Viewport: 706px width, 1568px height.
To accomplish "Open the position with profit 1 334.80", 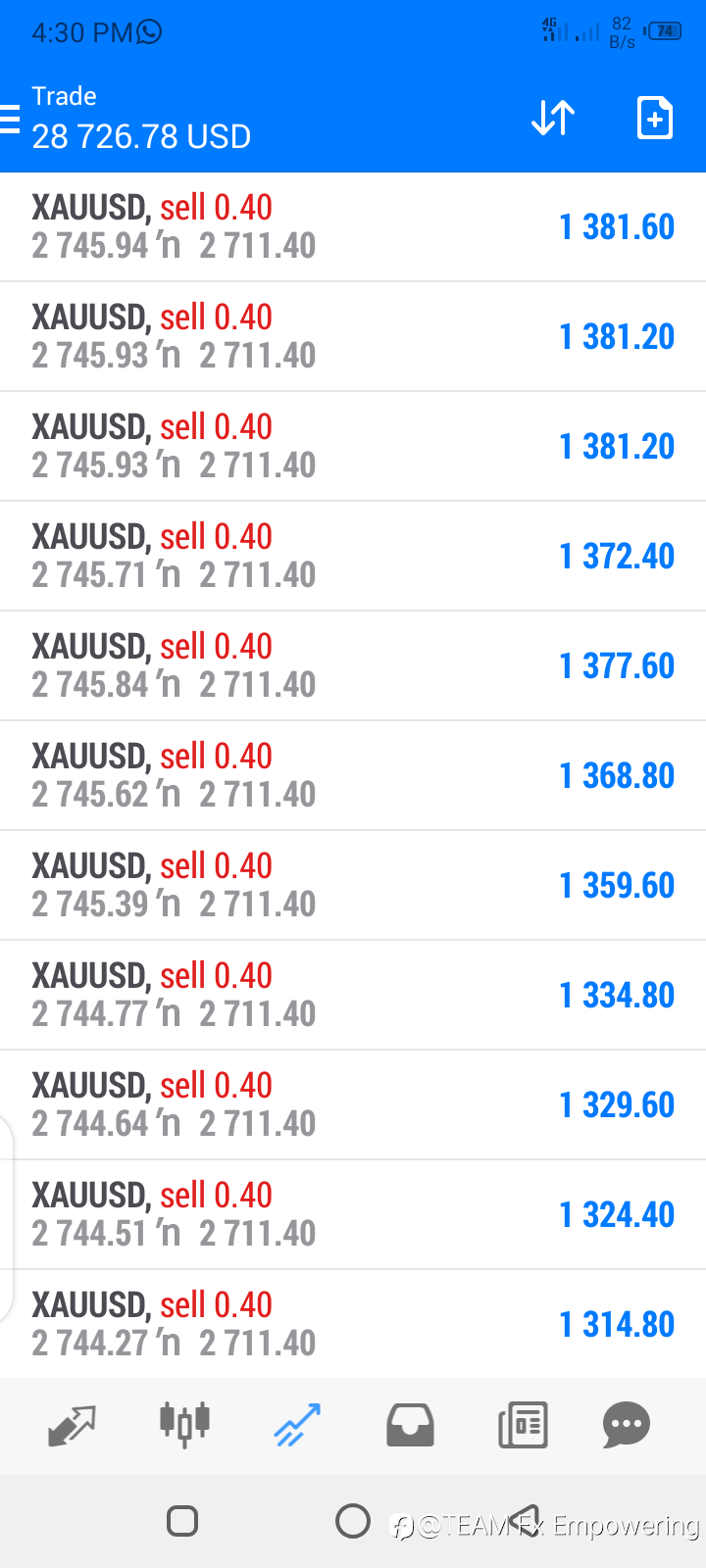I will click(x=353, y=996).
